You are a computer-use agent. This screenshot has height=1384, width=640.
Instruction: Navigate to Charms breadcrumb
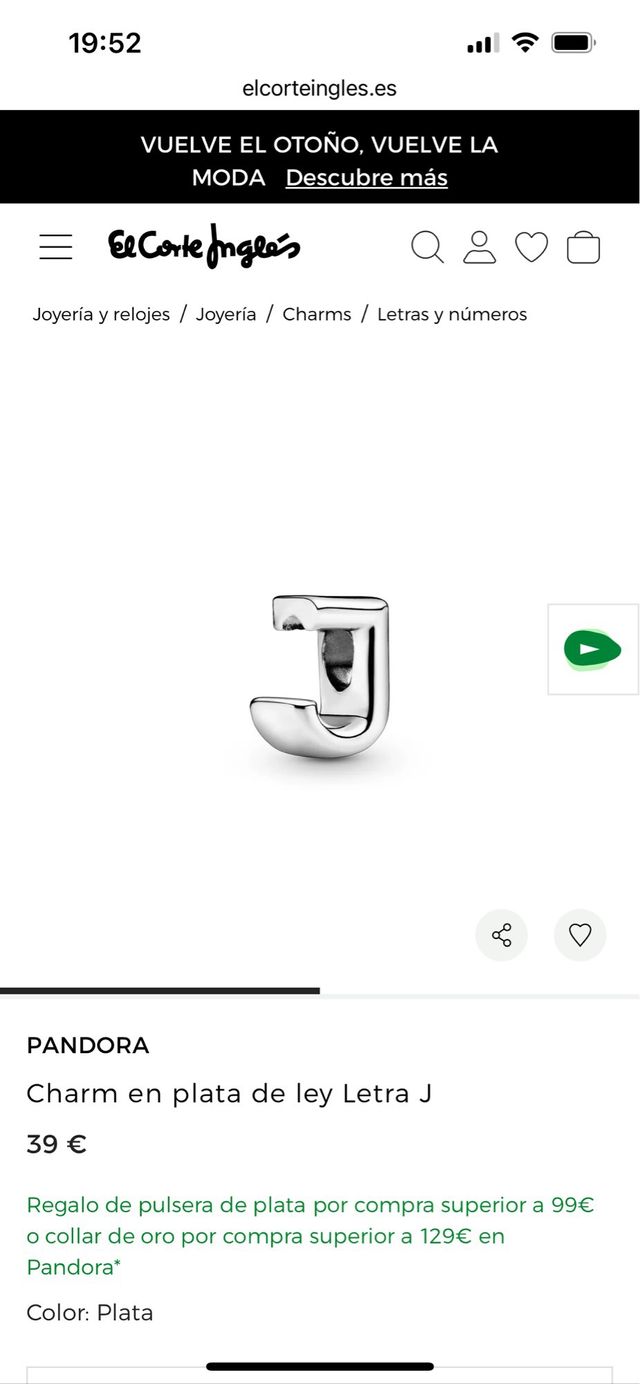317,314
